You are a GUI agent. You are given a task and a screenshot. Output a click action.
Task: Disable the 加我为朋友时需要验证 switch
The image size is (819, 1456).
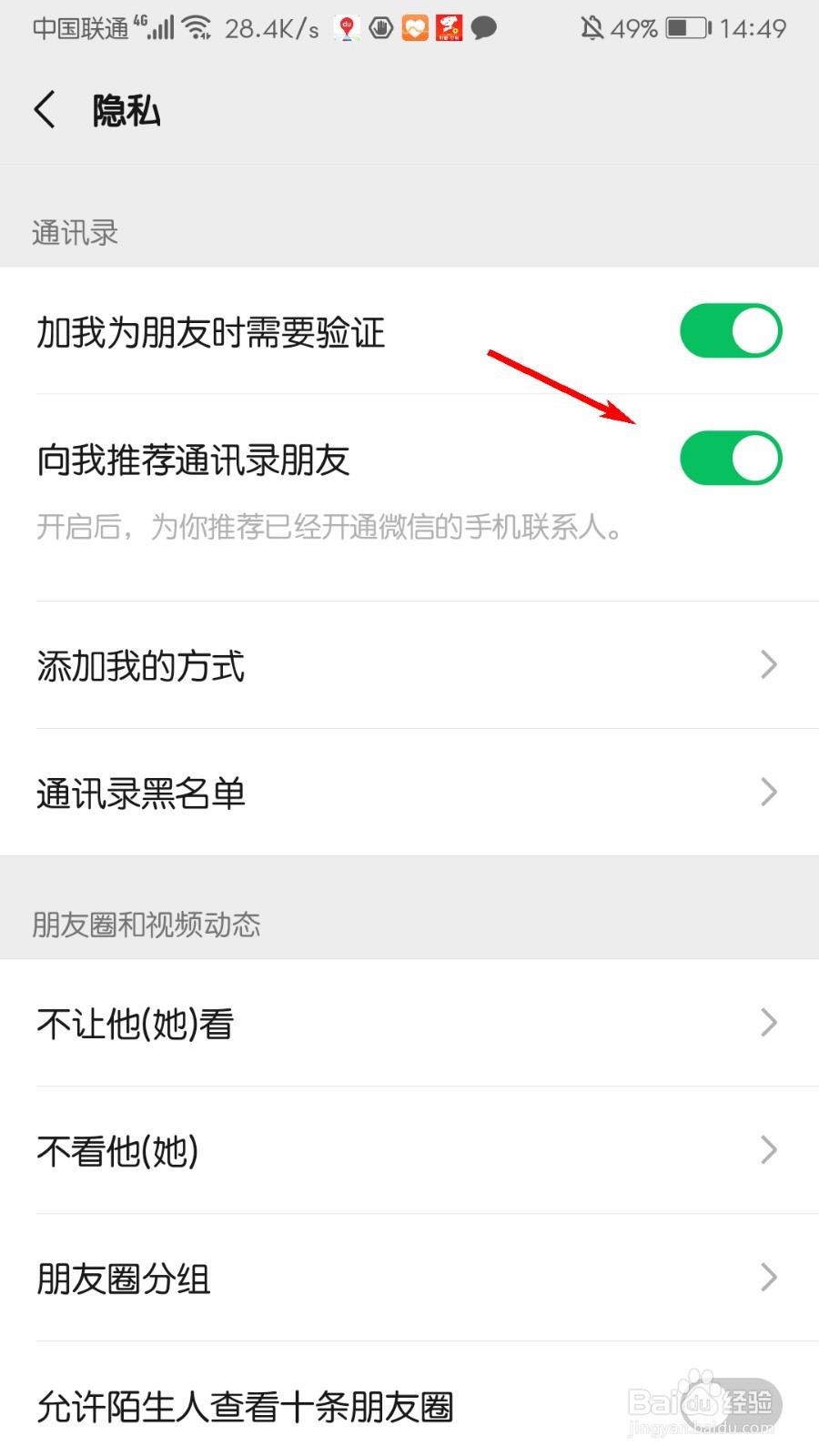pyautogui.click(x=731, y=330)
